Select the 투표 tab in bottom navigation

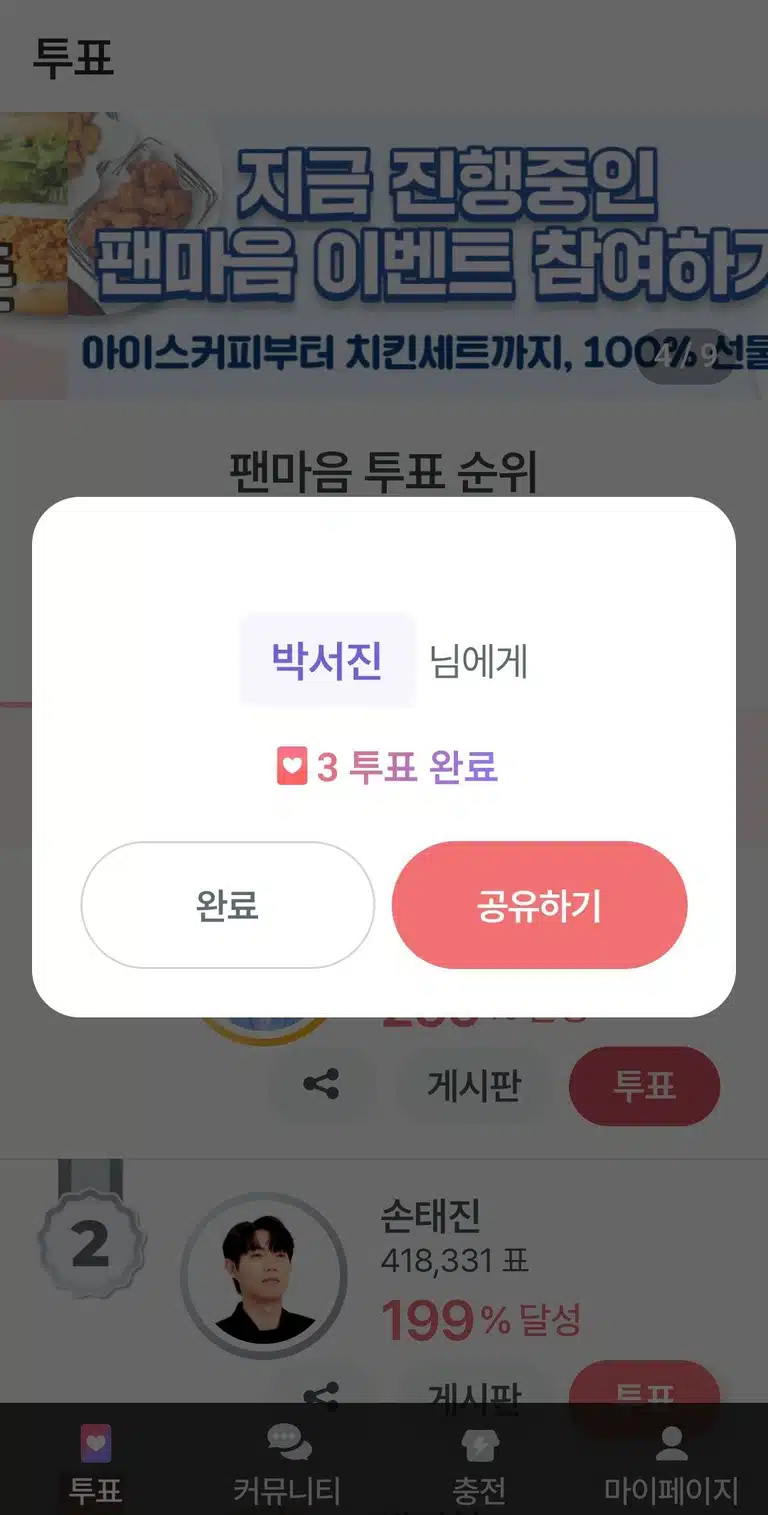tap(95, 1465)
